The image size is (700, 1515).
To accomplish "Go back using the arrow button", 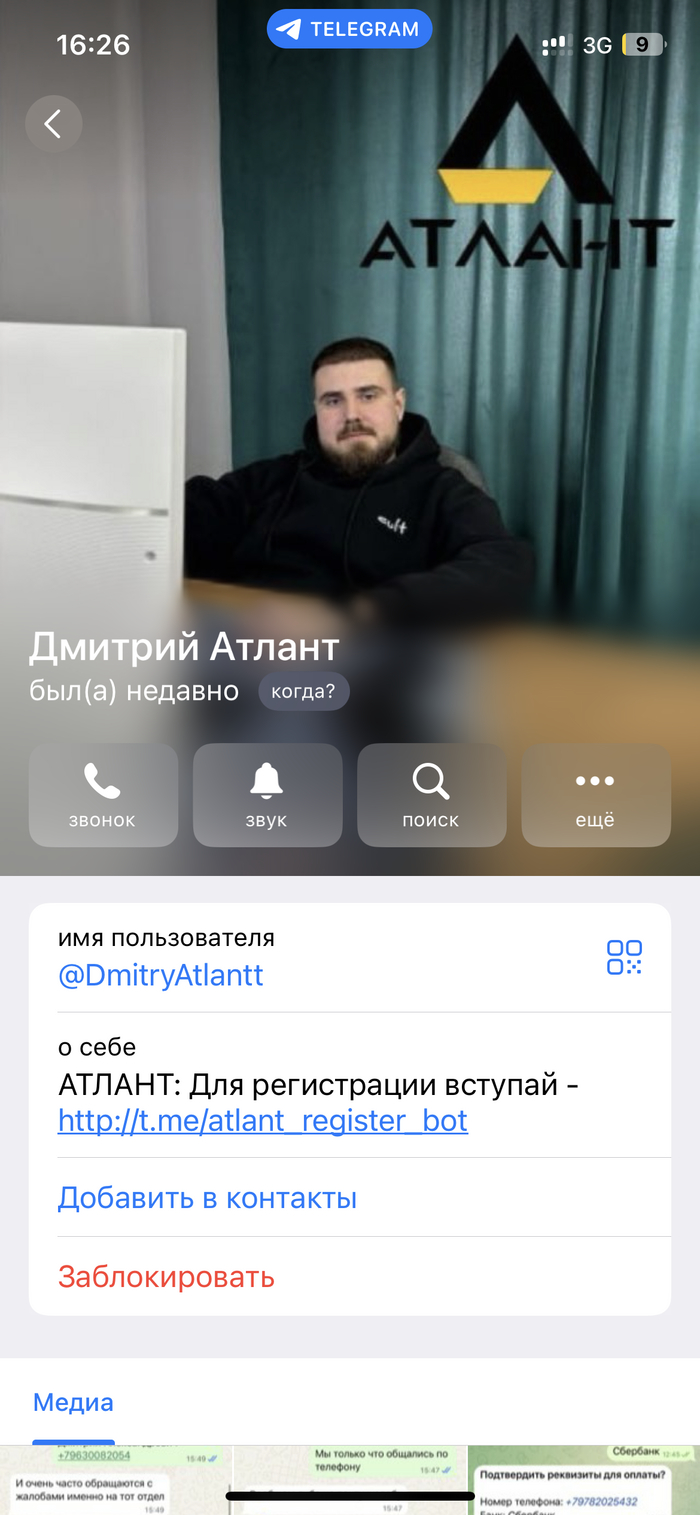I will [53, 124].
